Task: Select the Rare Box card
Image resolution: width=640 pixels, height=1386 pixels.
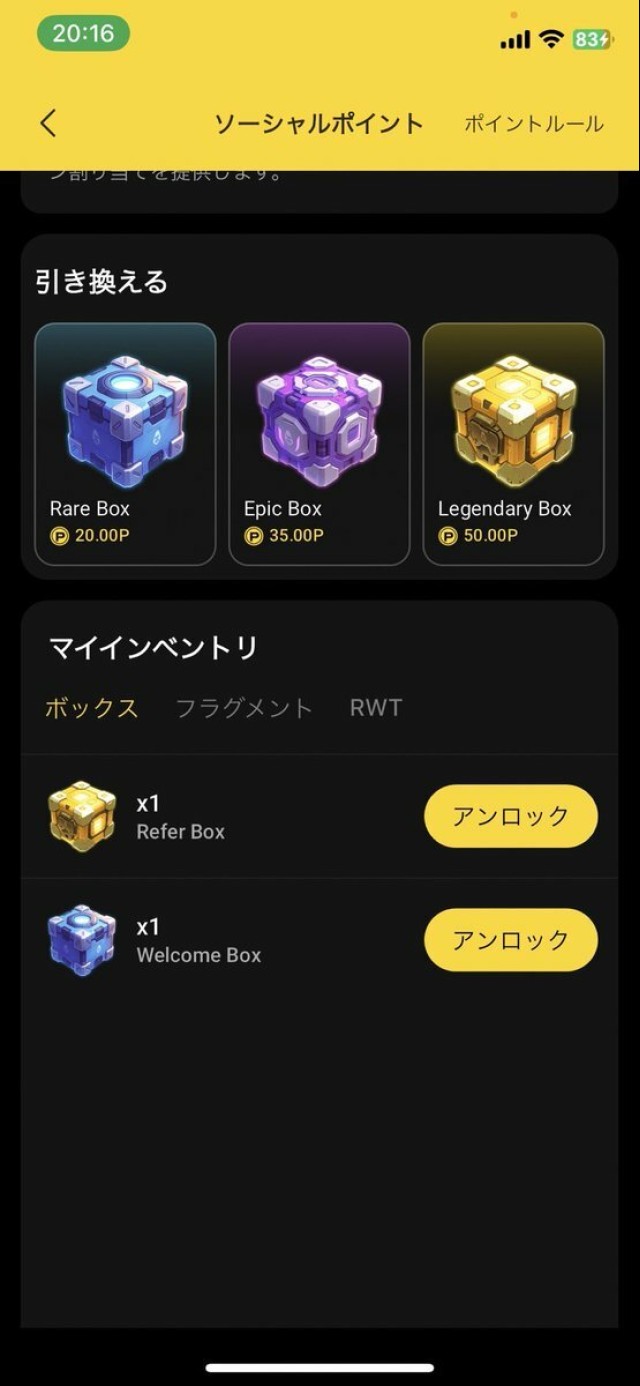Action: 125,444
